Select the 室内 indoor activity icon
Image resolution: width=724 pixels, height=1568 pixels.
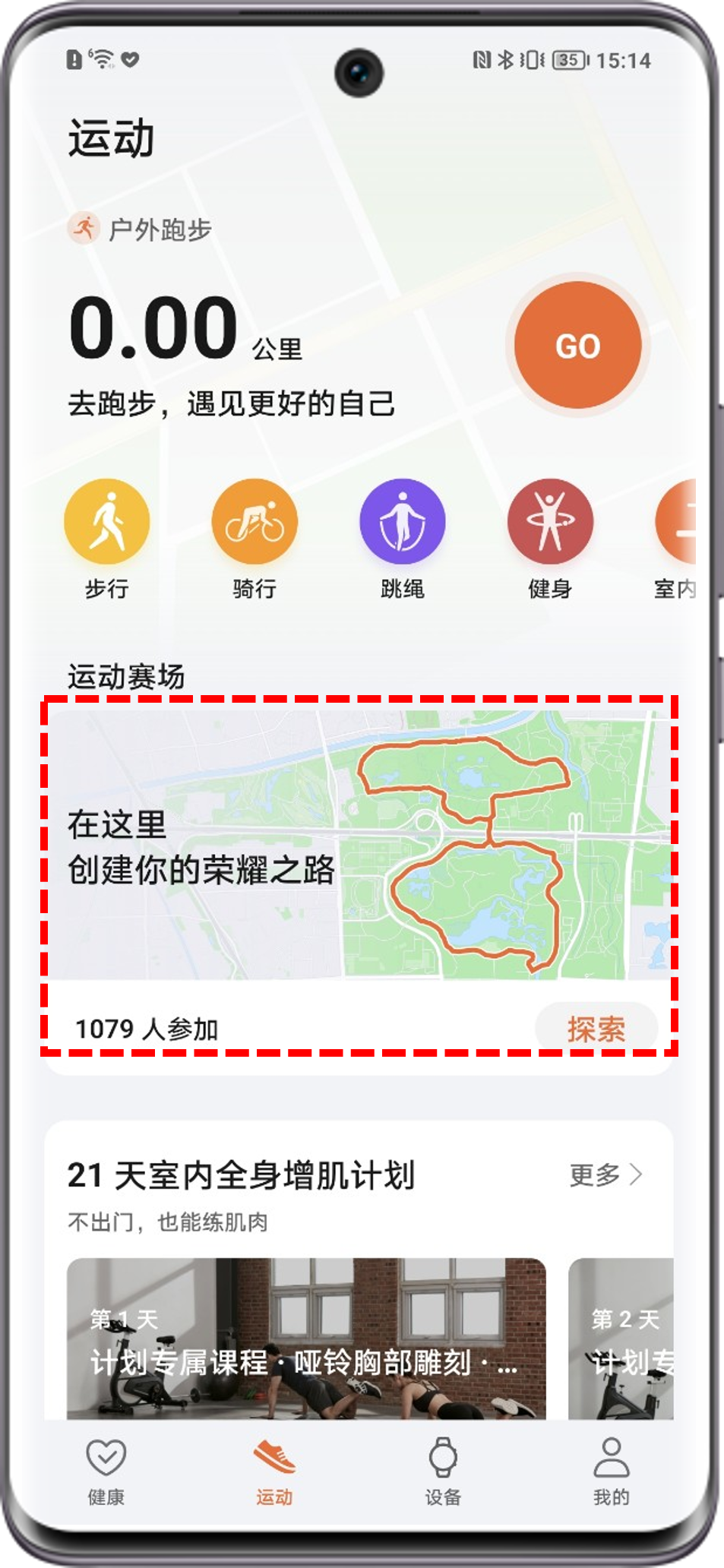tap(676, 522)
